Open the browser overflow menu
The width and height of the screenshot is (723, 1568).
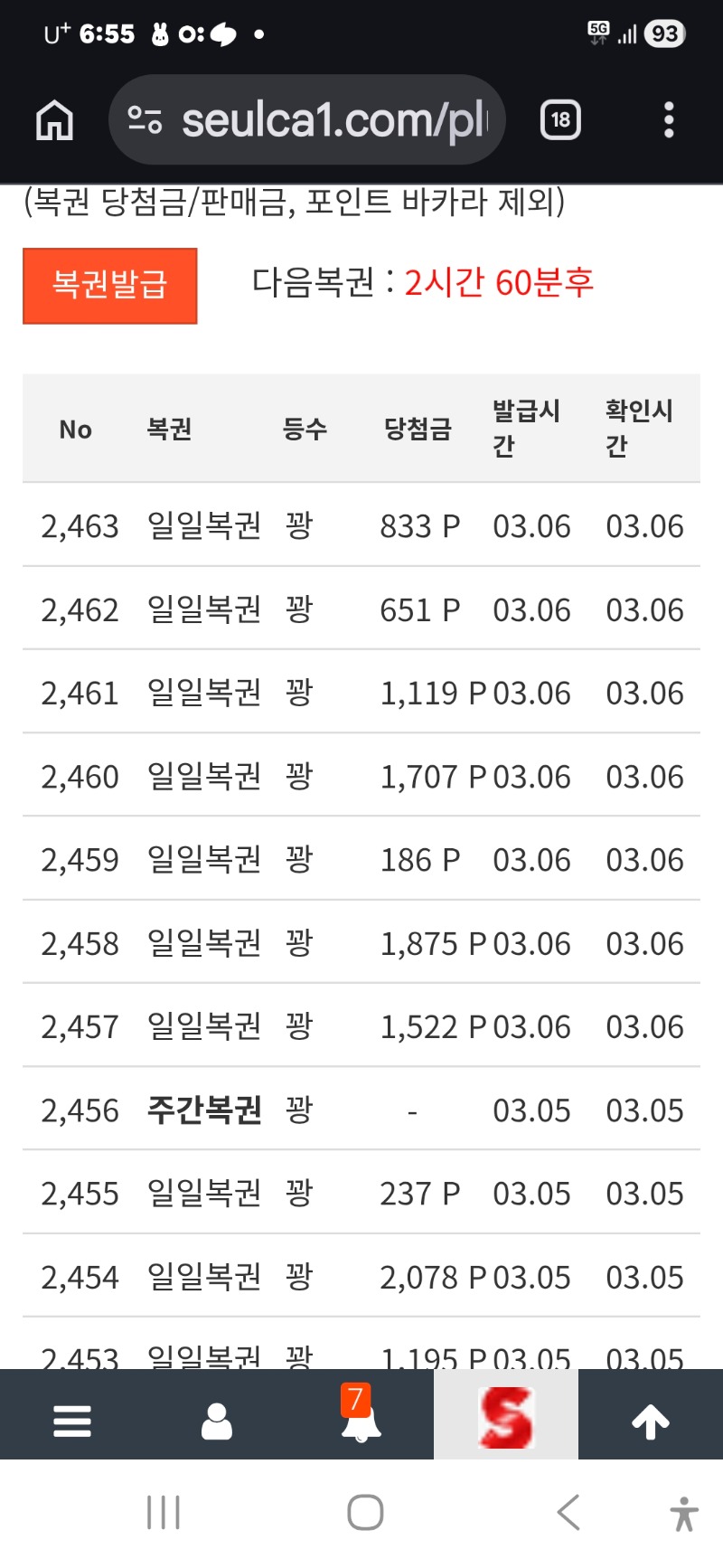669,120
